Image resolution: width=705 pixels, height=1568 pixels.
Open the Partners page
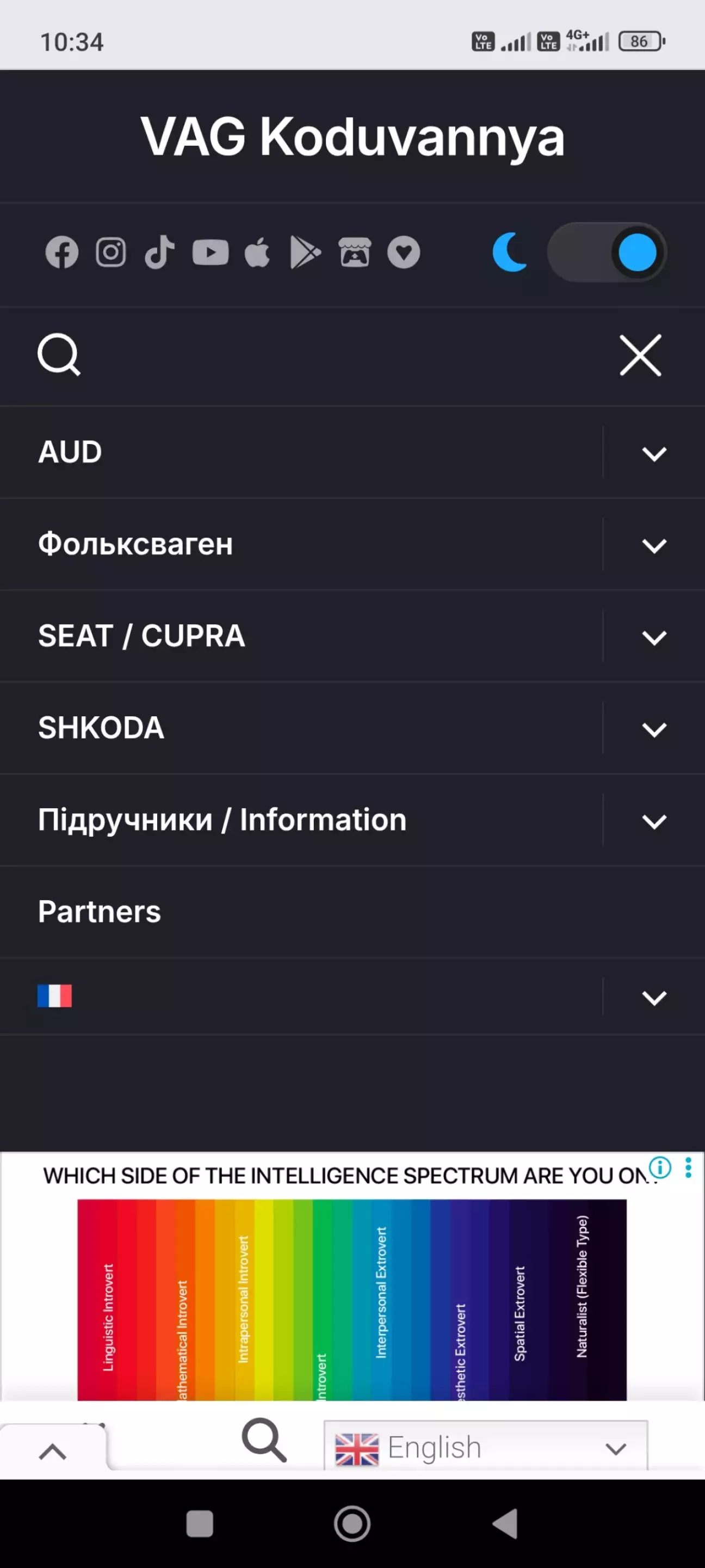[x=100, y=912]
